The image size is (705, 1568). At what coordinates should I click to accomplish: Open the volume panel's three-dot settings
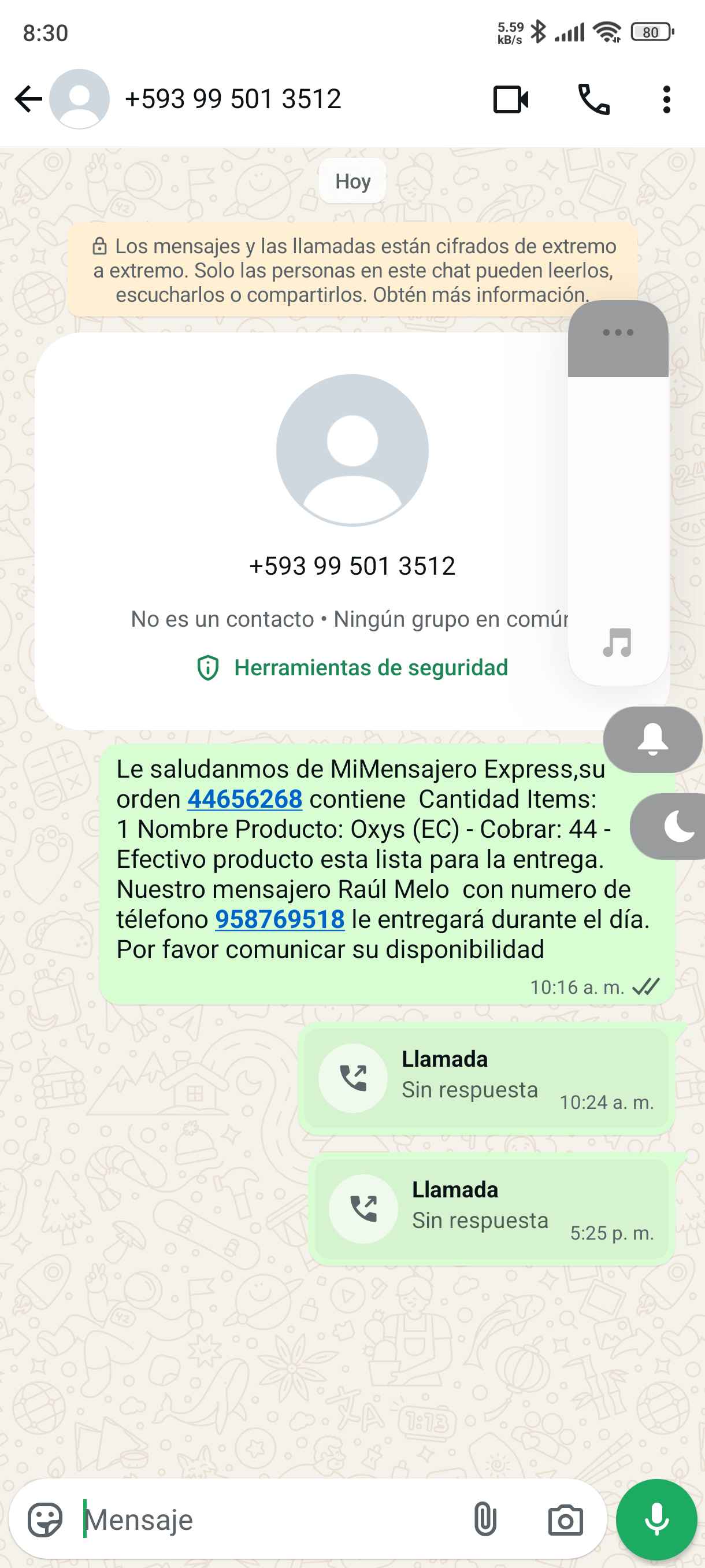[x=617, y=332]
